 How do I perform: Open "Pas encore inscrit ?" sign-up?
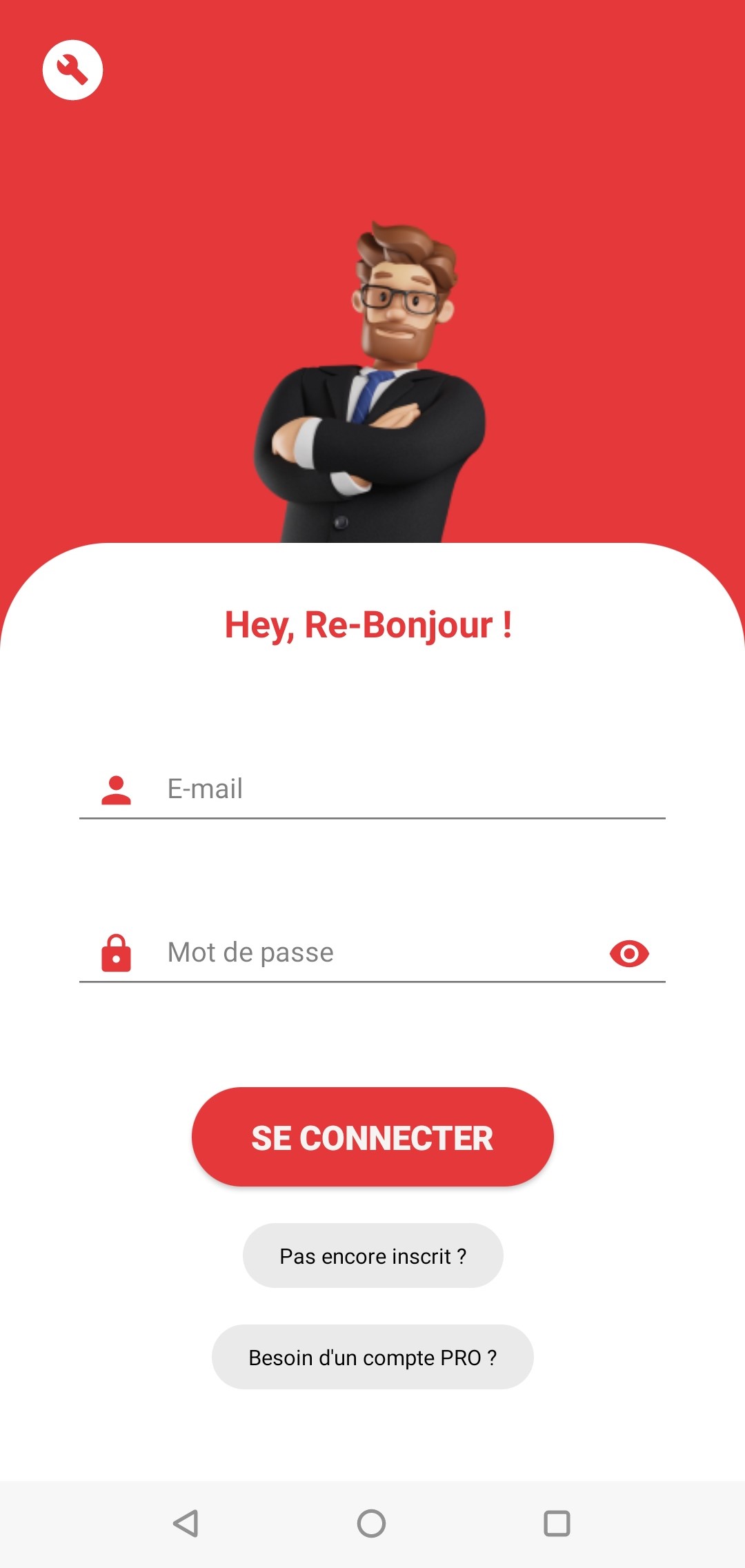tap(372, 1256)
